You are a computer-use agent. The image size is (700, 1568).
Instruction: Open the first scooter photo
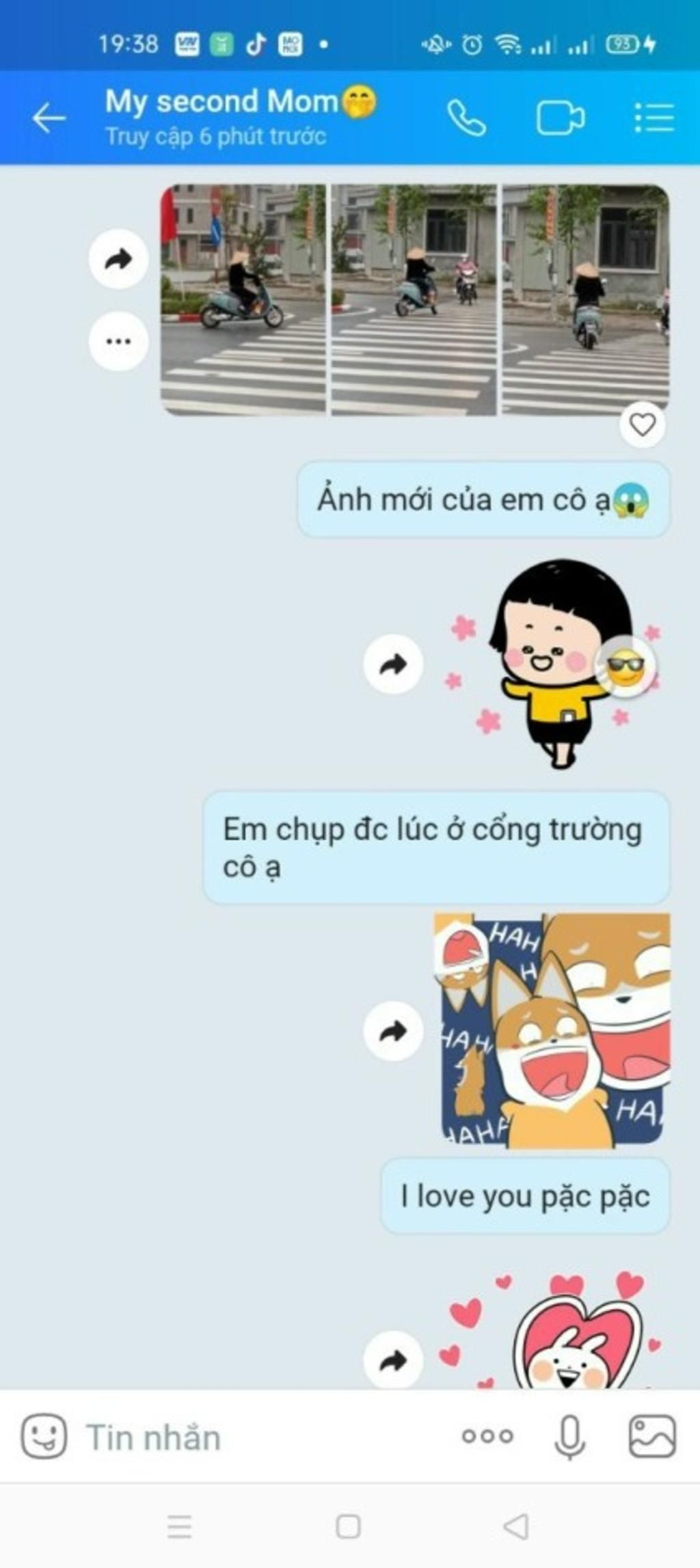tap(243, 299)
